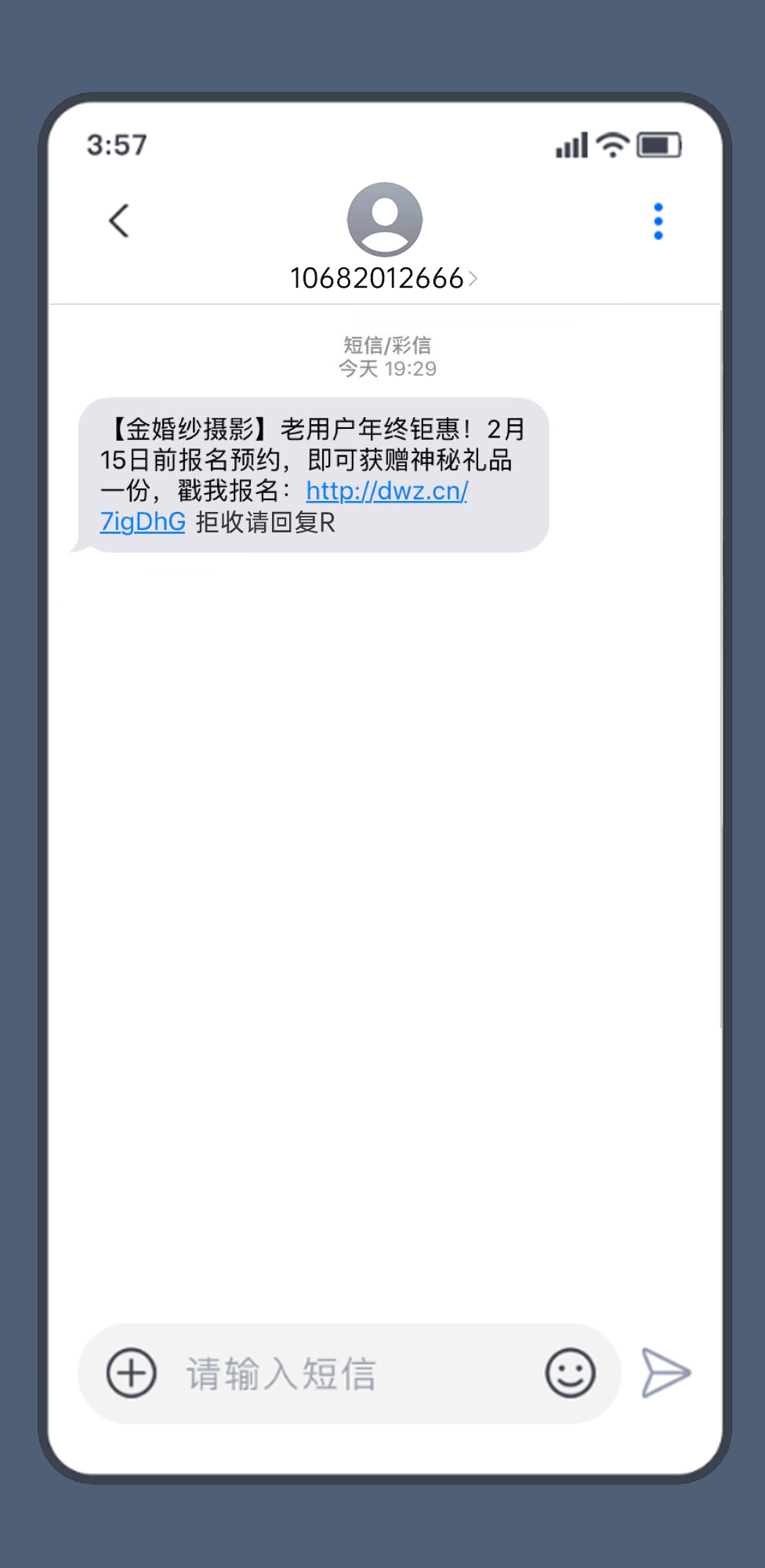
Task: Tap the clock showing 3:57
Action: click(116, 144)
